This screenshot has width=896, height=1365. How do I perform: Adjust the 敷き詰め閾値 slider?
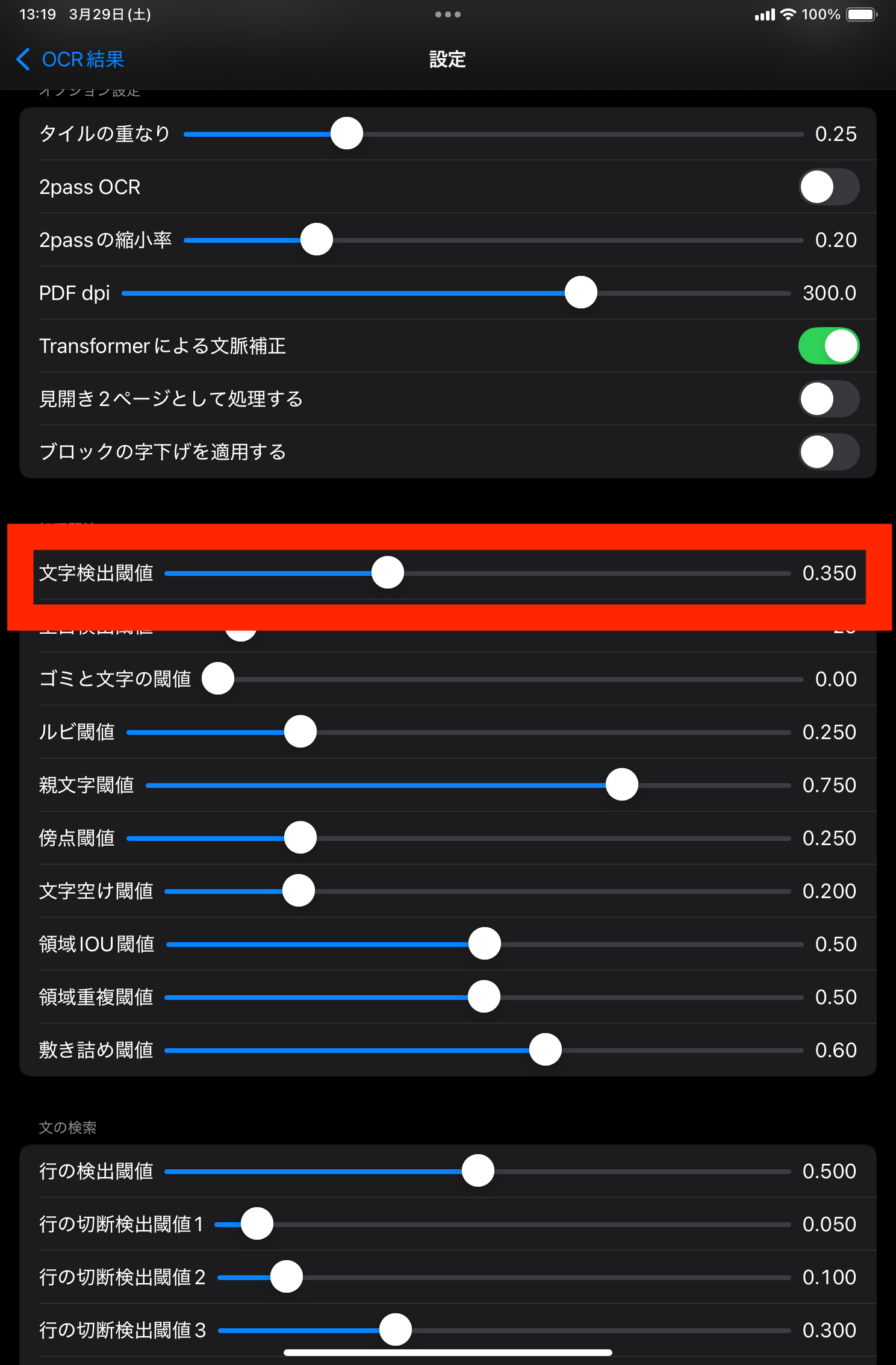tap(546, 1050)
